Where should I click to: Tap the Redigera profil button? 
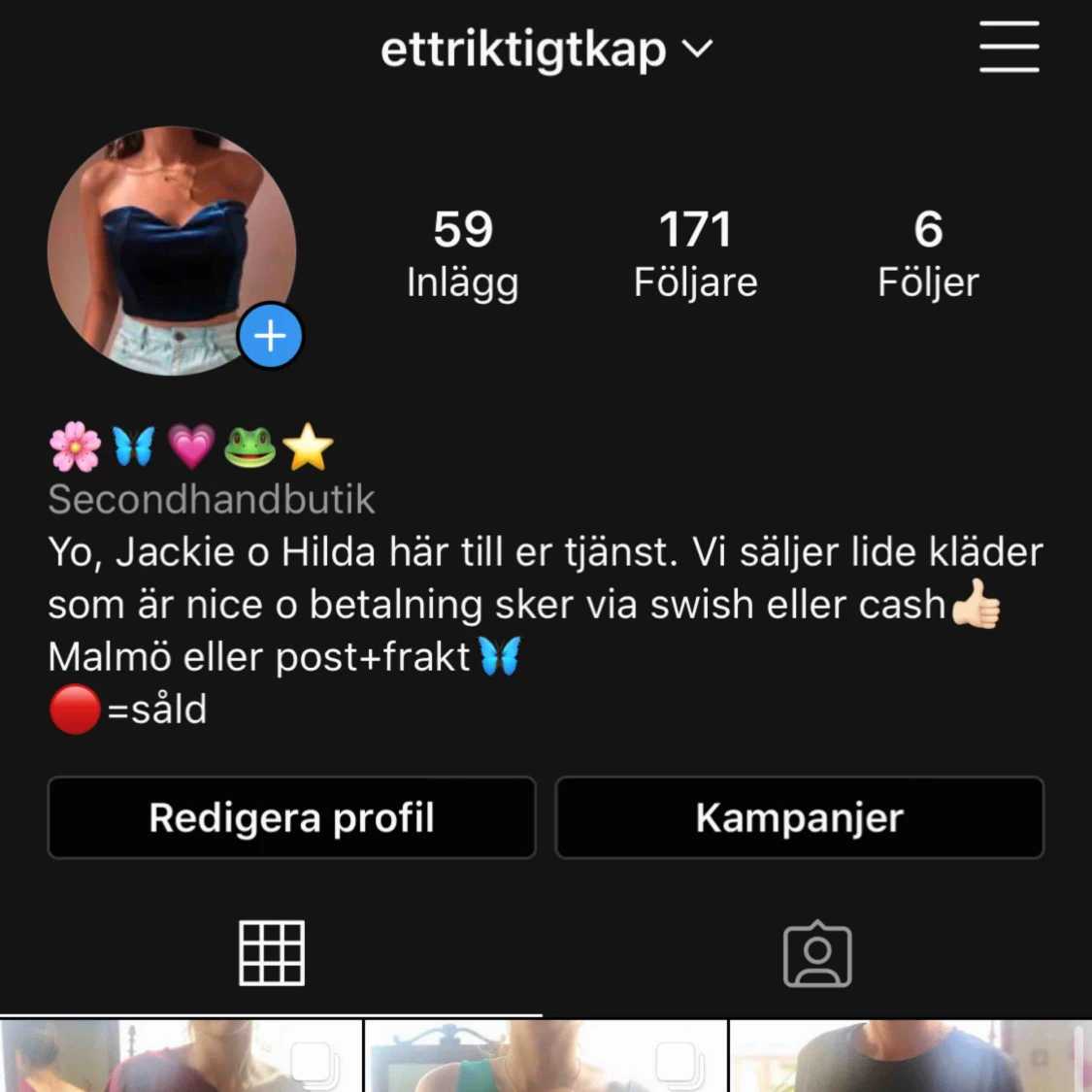[x=292, y=817]
